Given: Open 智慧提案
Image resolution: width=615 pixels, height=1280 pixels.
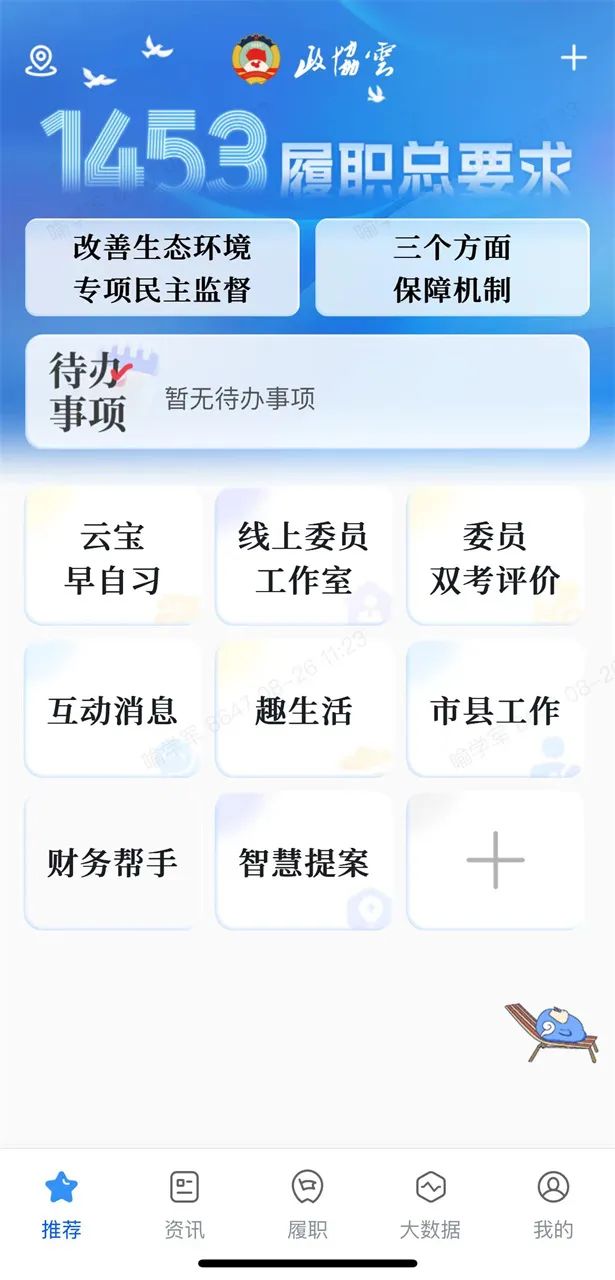Looking at the screenshot, I should (303, 861).
